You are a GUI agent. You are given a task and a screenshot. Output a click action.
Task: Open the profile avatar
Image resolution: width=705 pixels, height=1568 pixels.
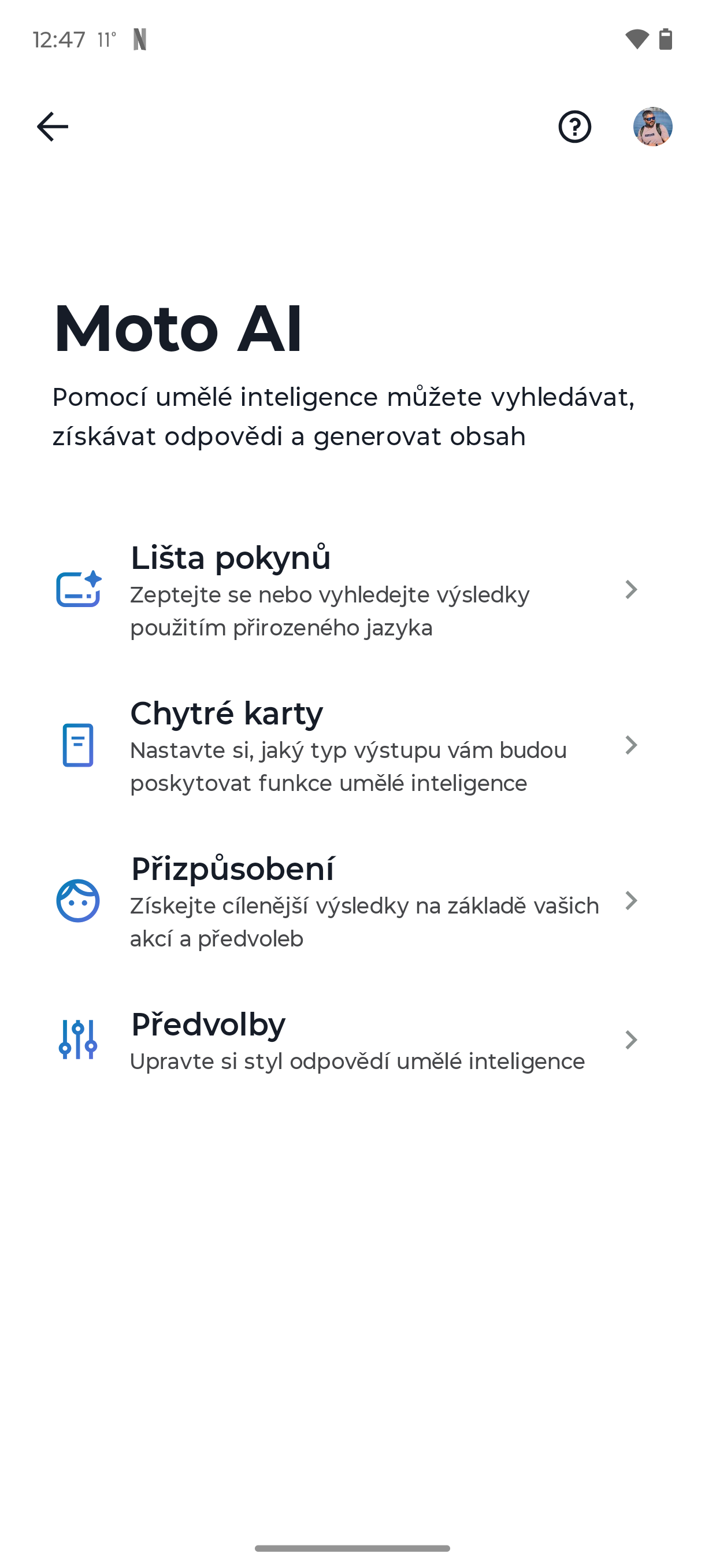coord(652,127)
